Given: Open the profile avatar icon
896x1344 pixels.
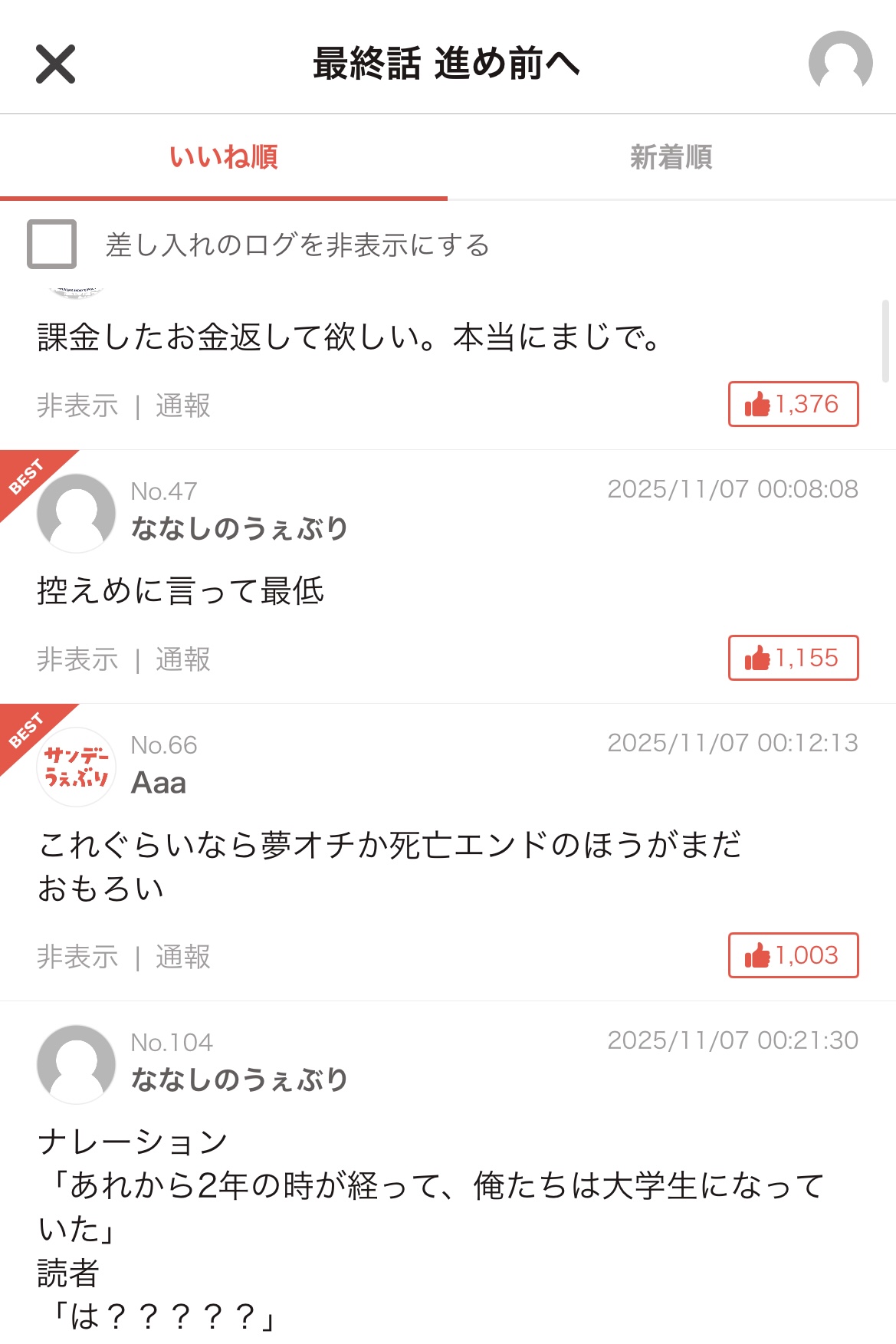Looking at the screenshot, I should tap(840, 63).
